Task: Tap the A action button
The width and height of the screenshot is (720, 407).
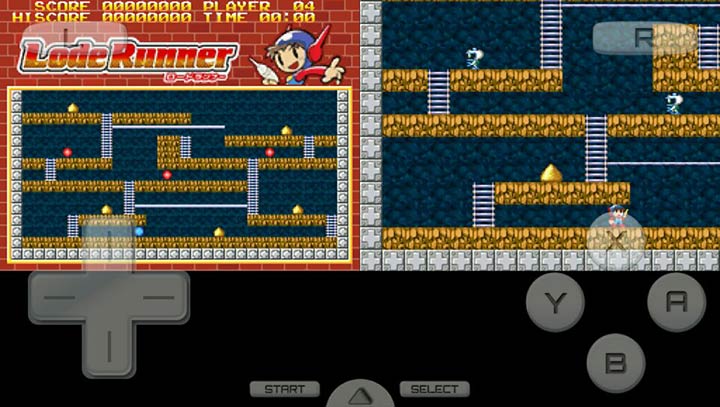Action: point(677,302)
